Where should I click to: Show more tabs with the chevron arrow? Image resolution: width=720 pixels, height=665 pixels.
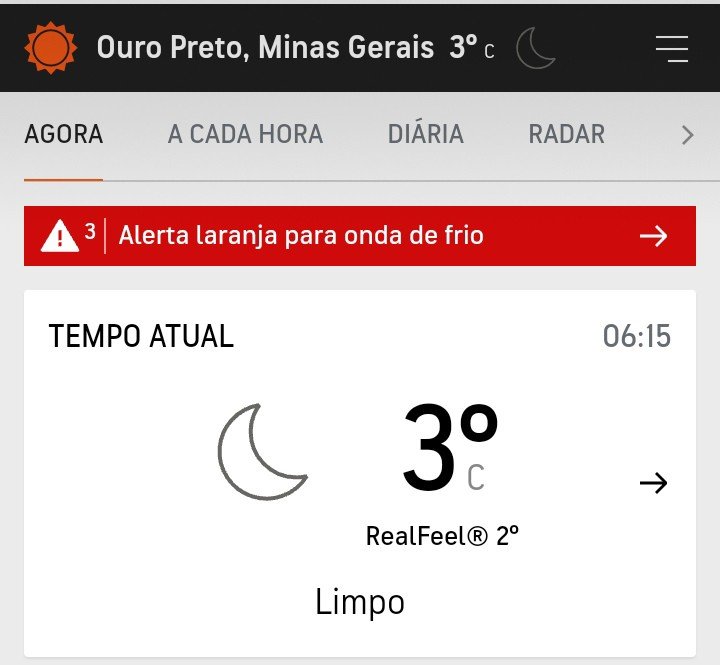pos(687,135)
